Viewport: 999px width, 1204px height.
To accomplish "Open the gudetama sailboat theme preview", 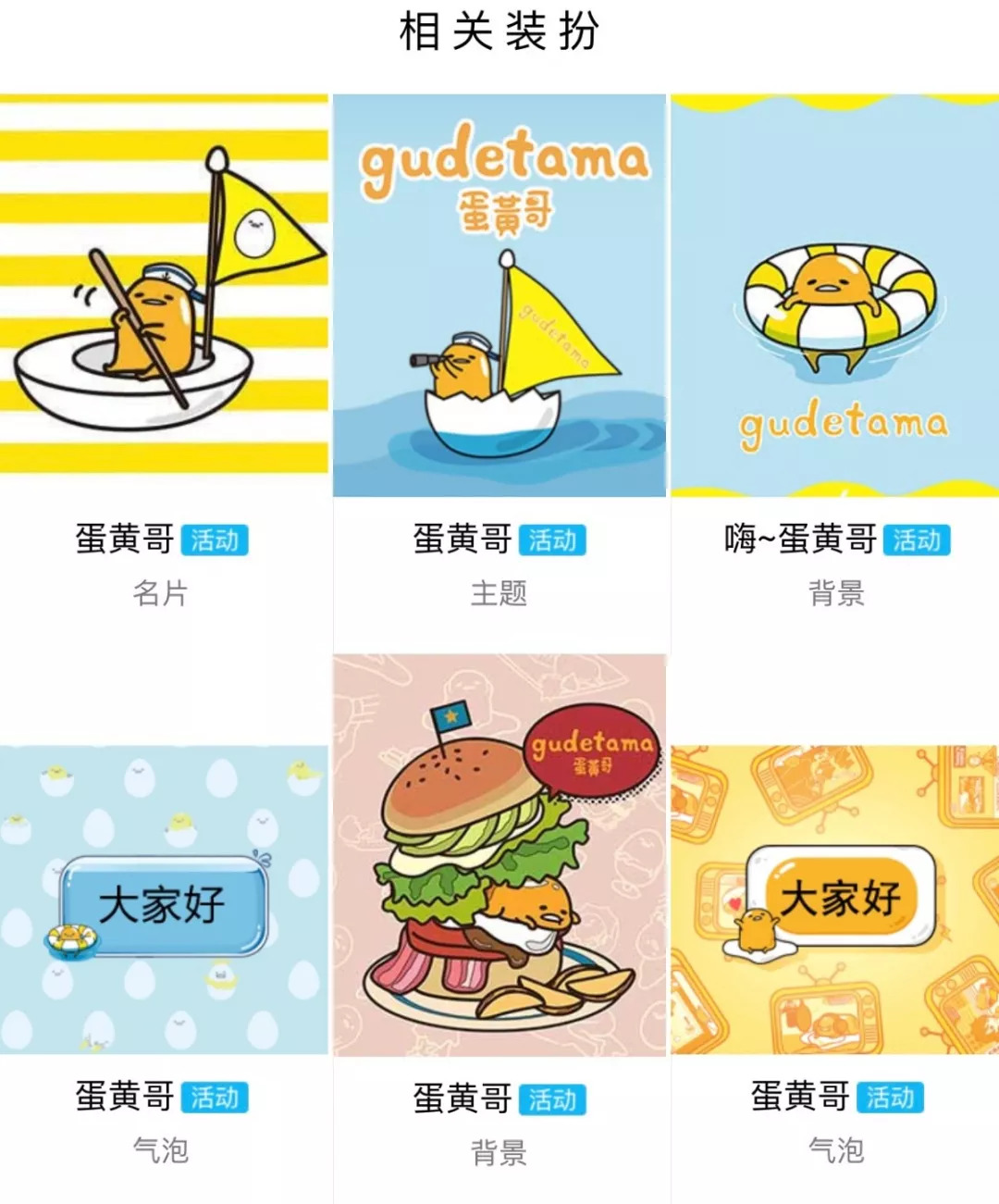I will [499, 296].
